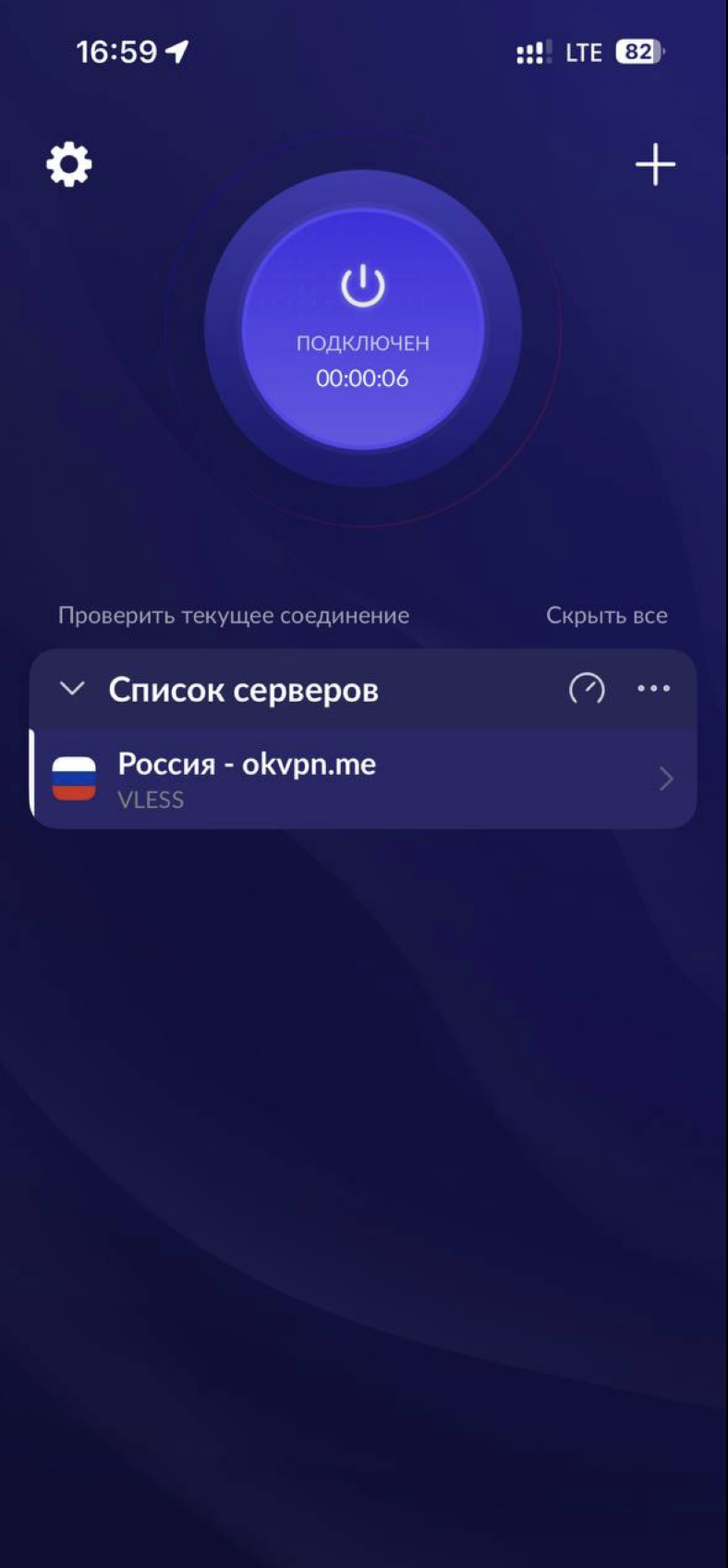Add a new server with plus icon

pyautogui.click(x=655, y=165)
